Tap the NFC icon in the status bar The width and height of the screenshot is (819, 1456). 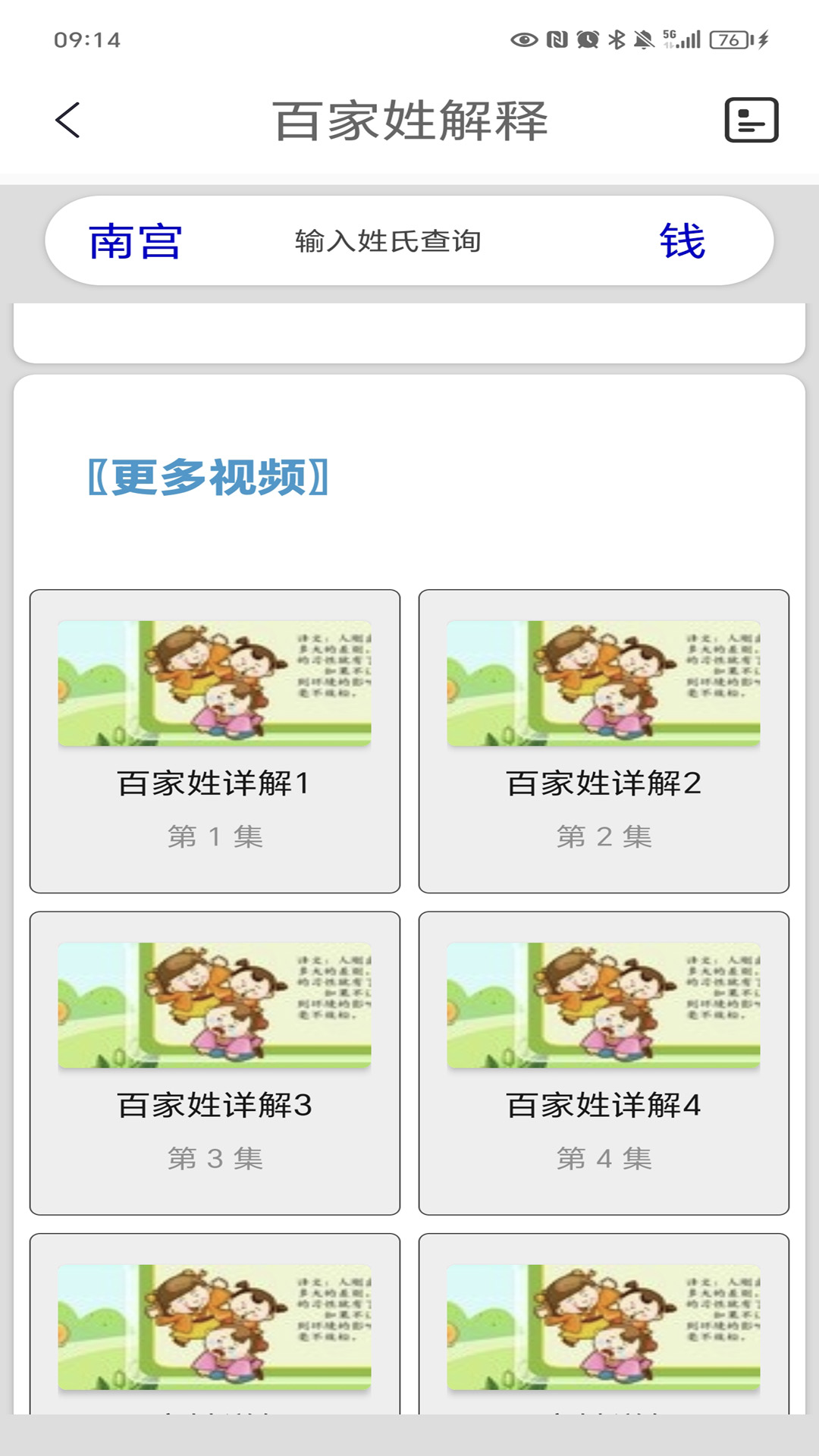(x=557, y=39)
